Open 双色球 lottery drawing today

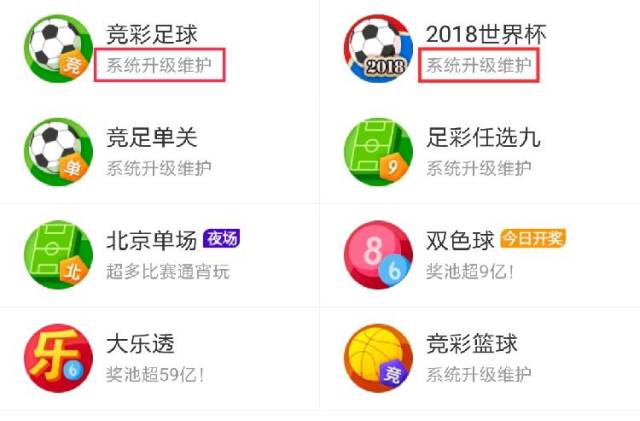point(461,241)
